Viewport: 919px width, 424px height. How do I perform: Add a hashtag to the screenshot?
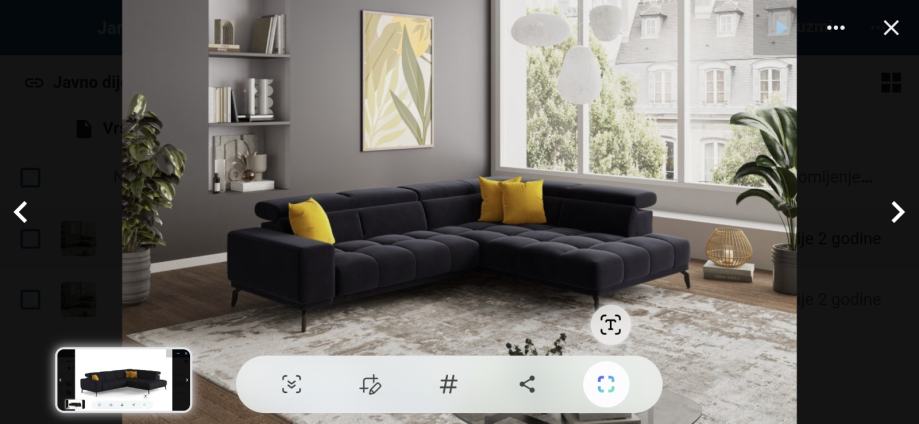449,385
